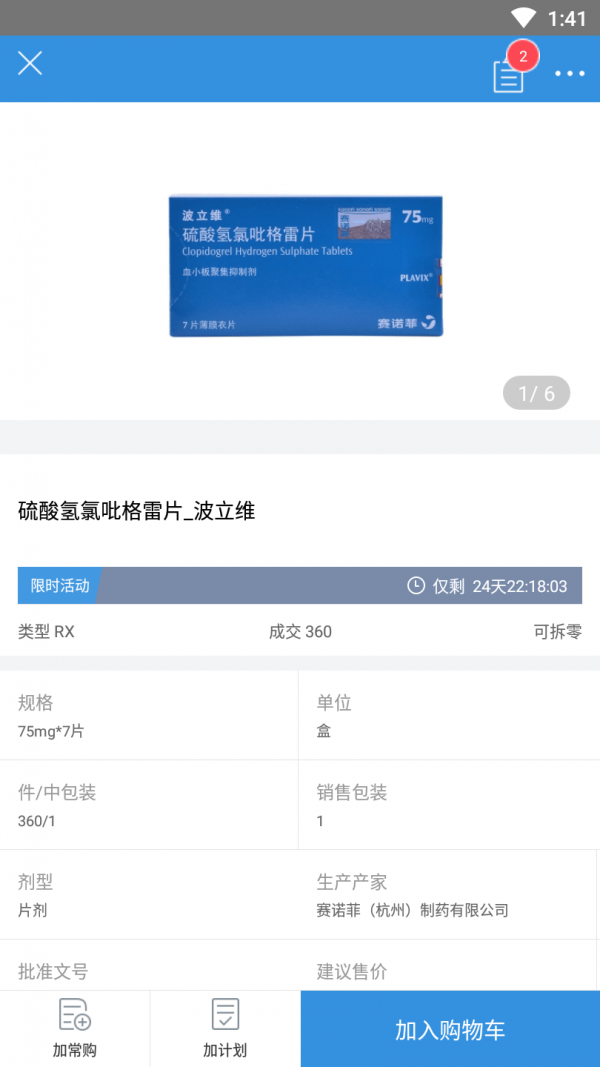Tap 加计划 to add to plan
600x1067 pixels.
pos(225,1028)
